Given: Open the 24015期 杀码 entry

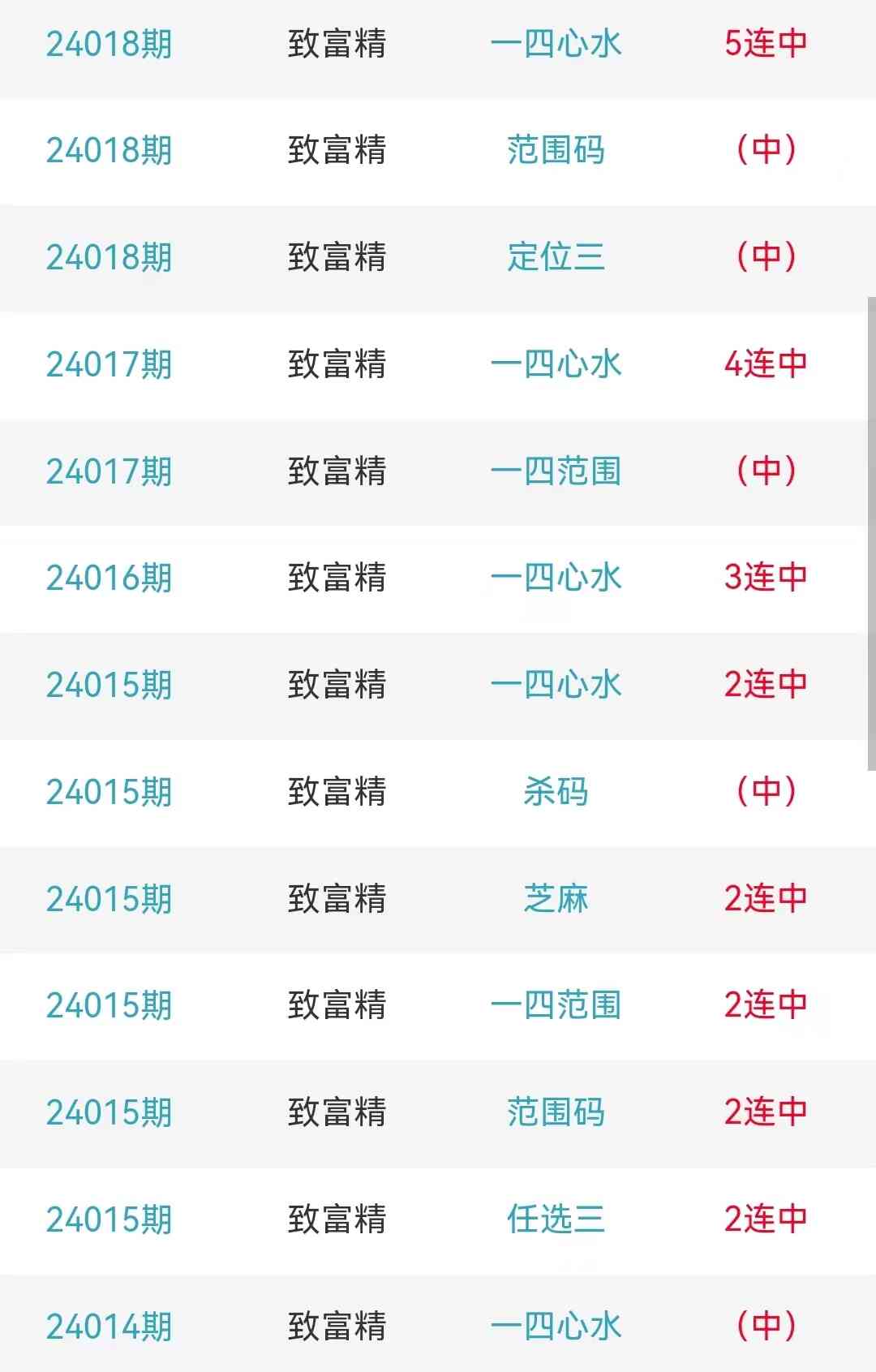Looking at the screenshot, I should point(556,792).
